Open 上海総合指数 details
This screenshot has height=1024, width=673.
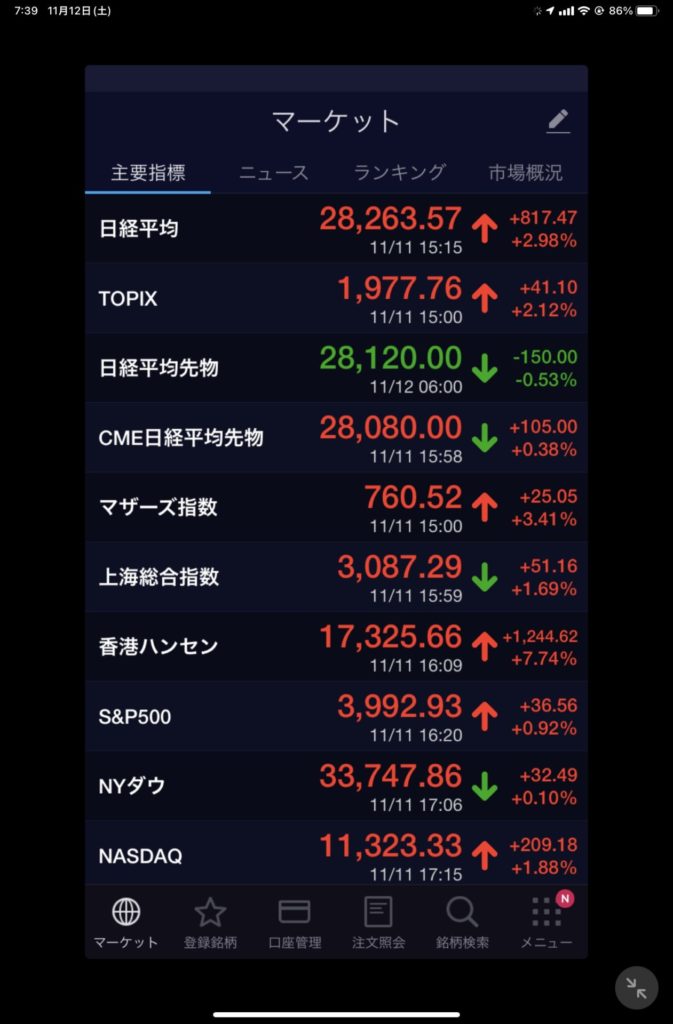click(336, 577)
